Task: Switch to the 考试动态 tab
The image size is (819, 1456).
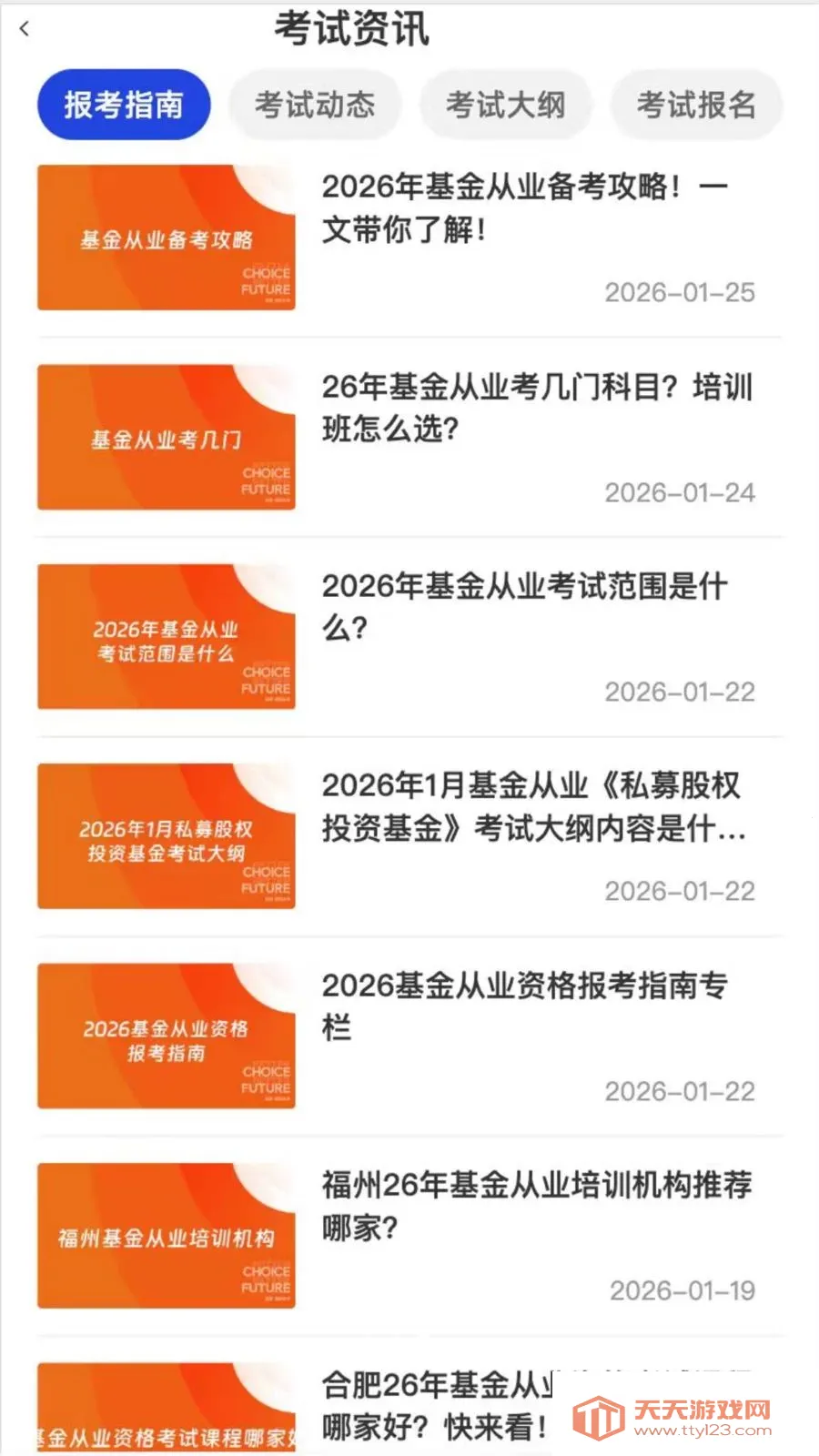Action: [316, 104]
